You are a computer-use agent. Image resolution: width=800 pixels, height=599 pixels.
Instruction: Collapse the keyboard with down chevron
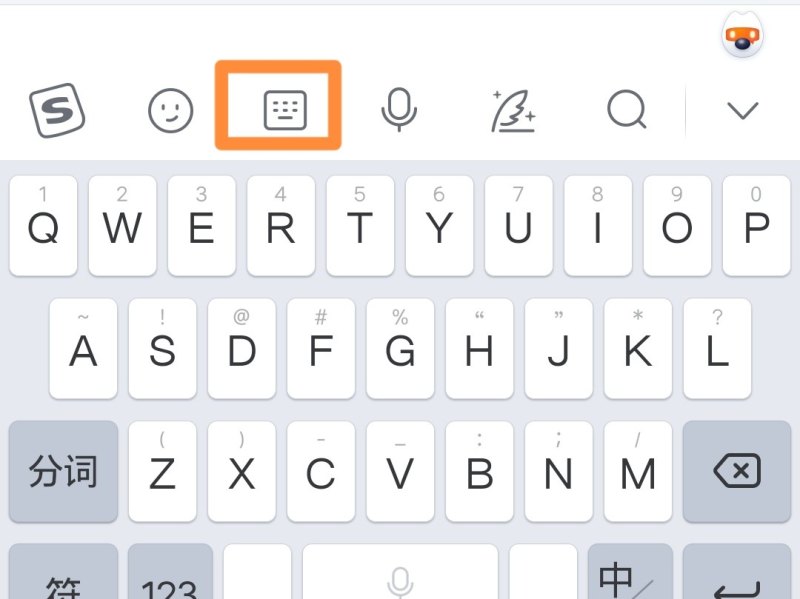(x=742, y=110)
